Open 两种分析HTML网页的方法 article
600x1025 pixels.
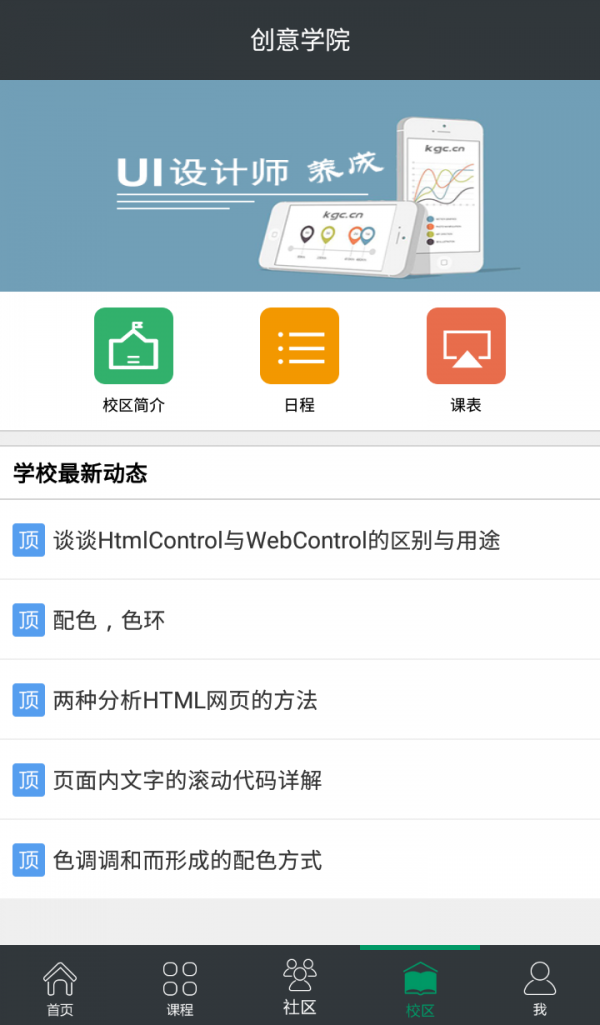coord(186,700)
